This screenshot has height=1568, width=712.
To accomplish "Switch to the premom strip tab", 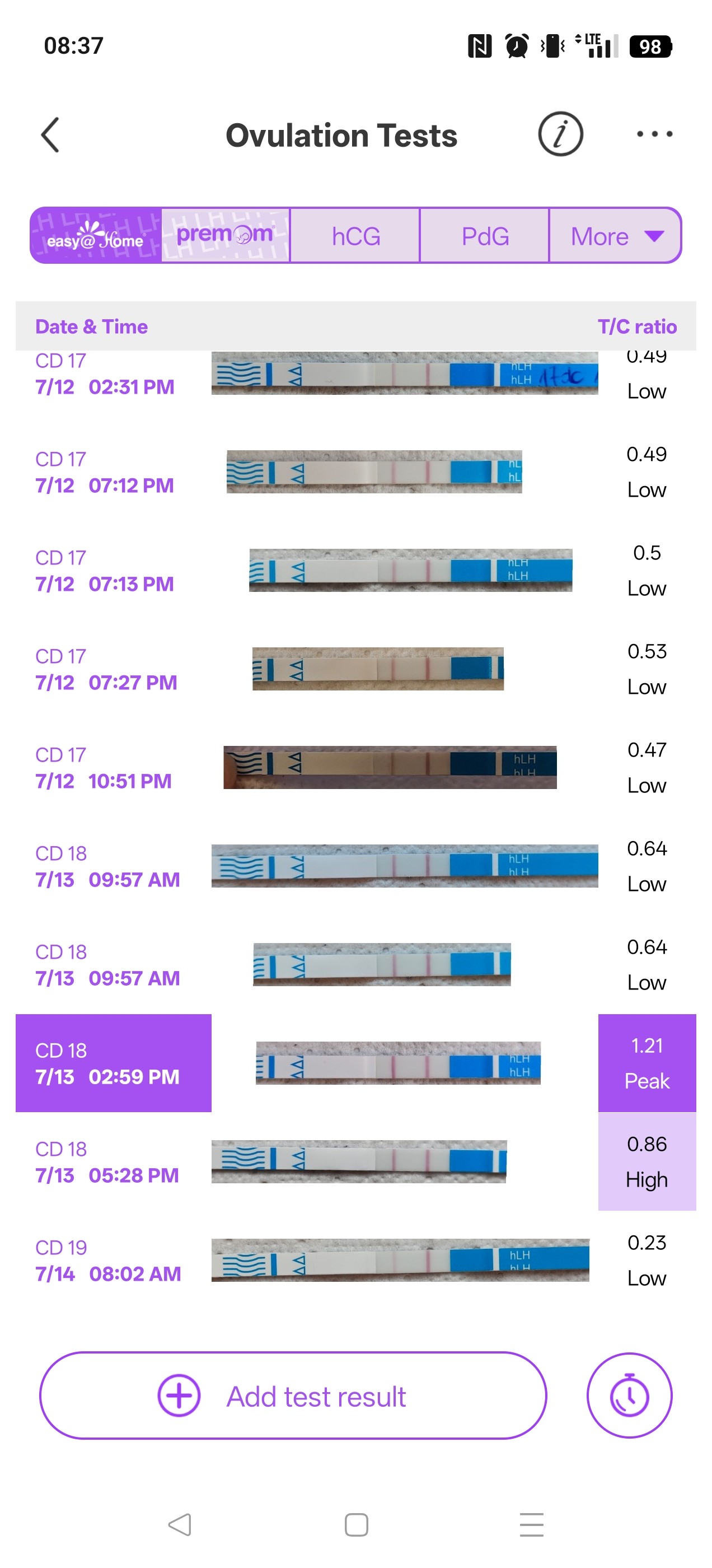I will (x=225, y=236).
